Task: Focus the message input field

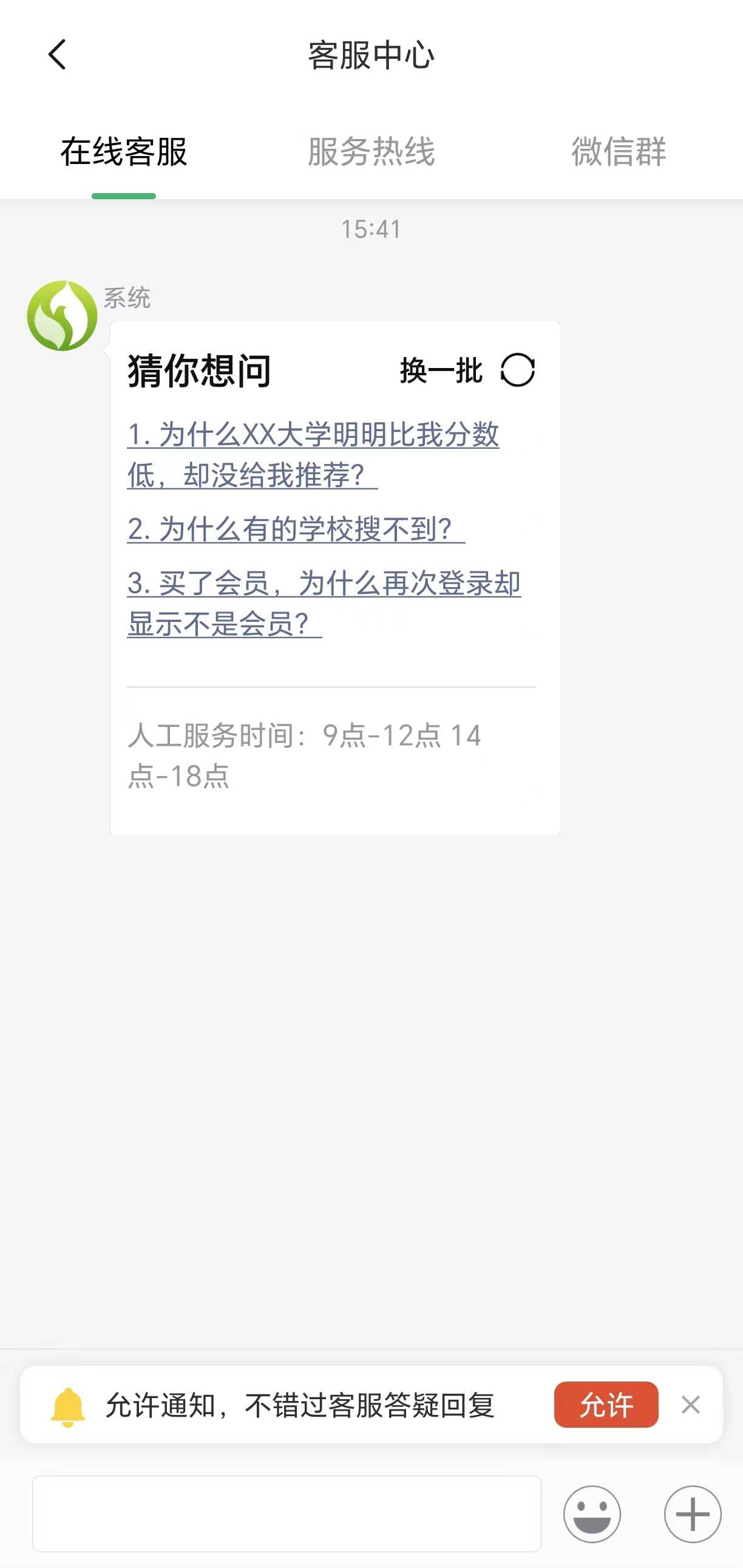Action: click(x=287, y=1514)
